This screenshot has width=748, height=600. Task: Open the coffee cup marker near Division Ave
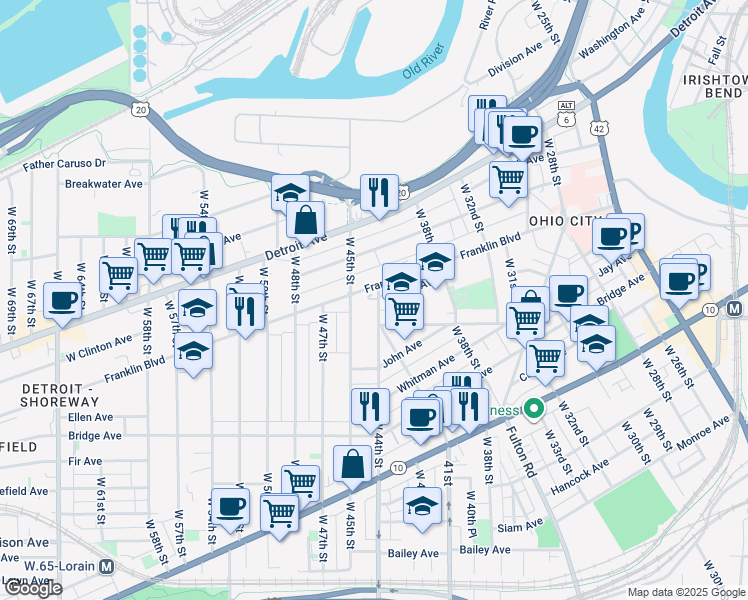pyautogui.click(x=522, y=135)
